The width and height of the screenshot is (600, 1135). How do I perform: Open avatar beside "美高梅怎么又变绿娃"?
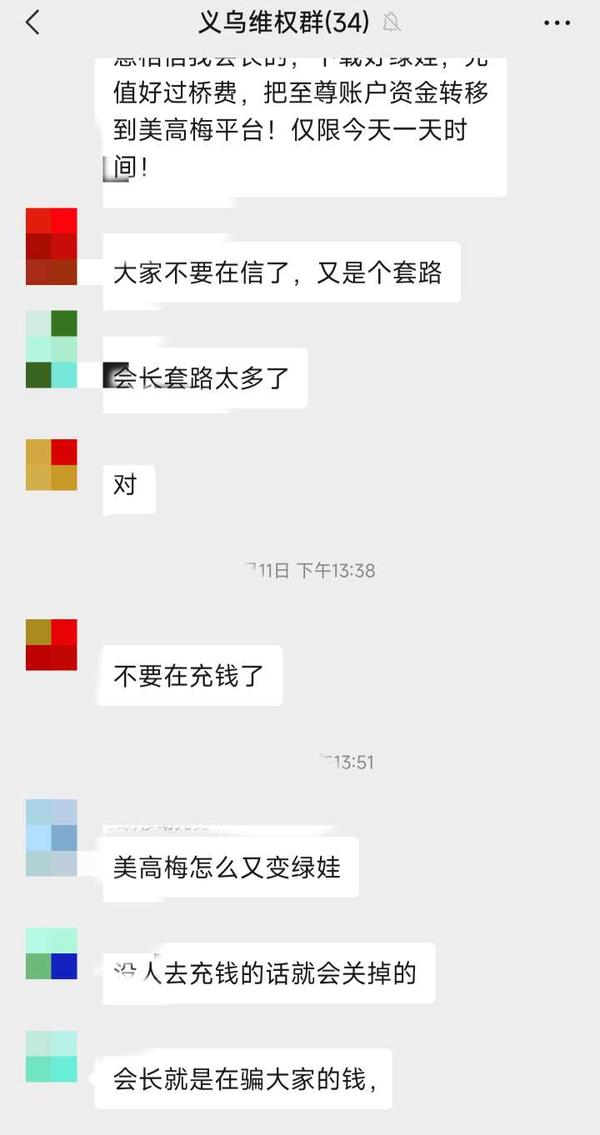(x=51, y=837)
